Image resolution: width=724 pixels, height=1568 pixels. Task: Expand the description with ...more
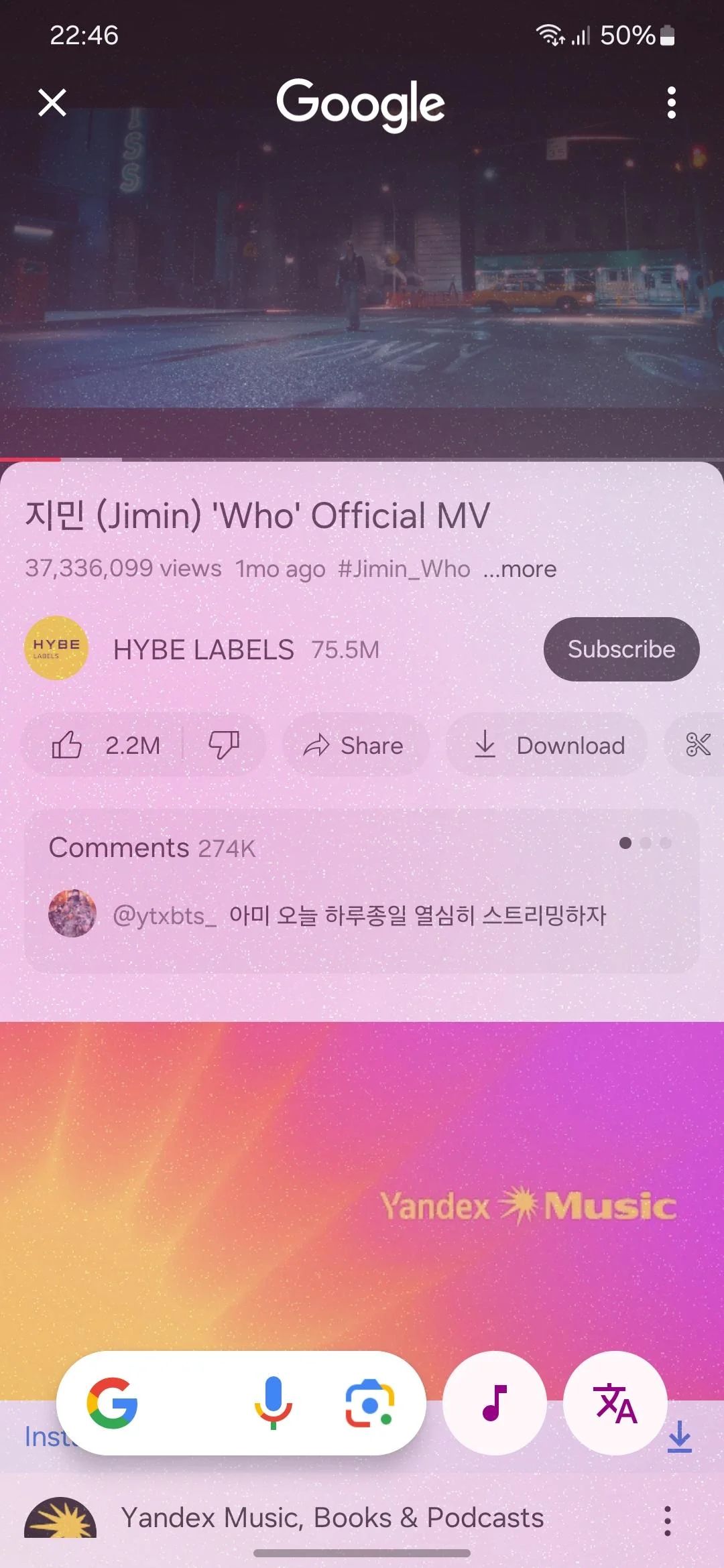click(520, 569)
